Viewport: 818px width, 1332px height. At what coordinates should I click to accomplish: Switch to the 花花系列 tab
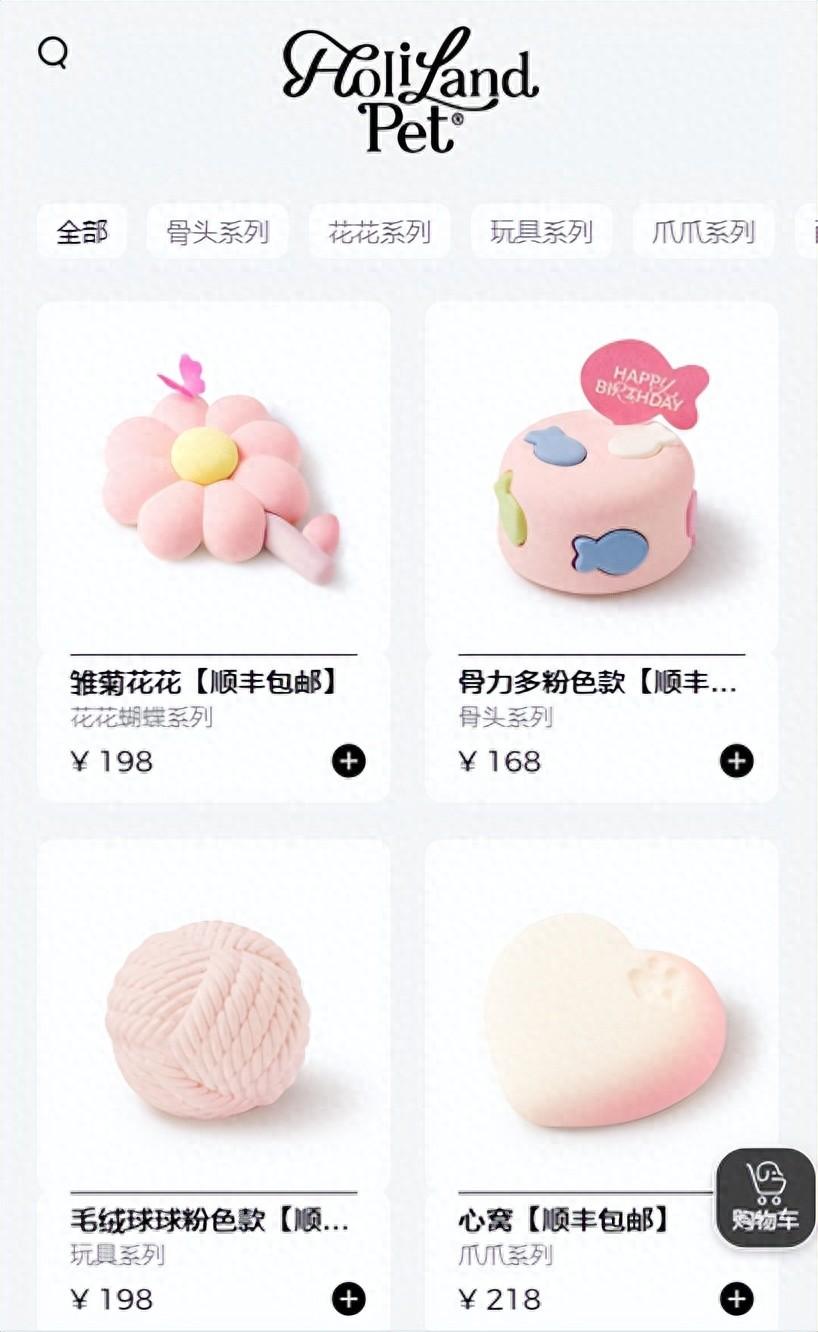[x=379, y=232]
